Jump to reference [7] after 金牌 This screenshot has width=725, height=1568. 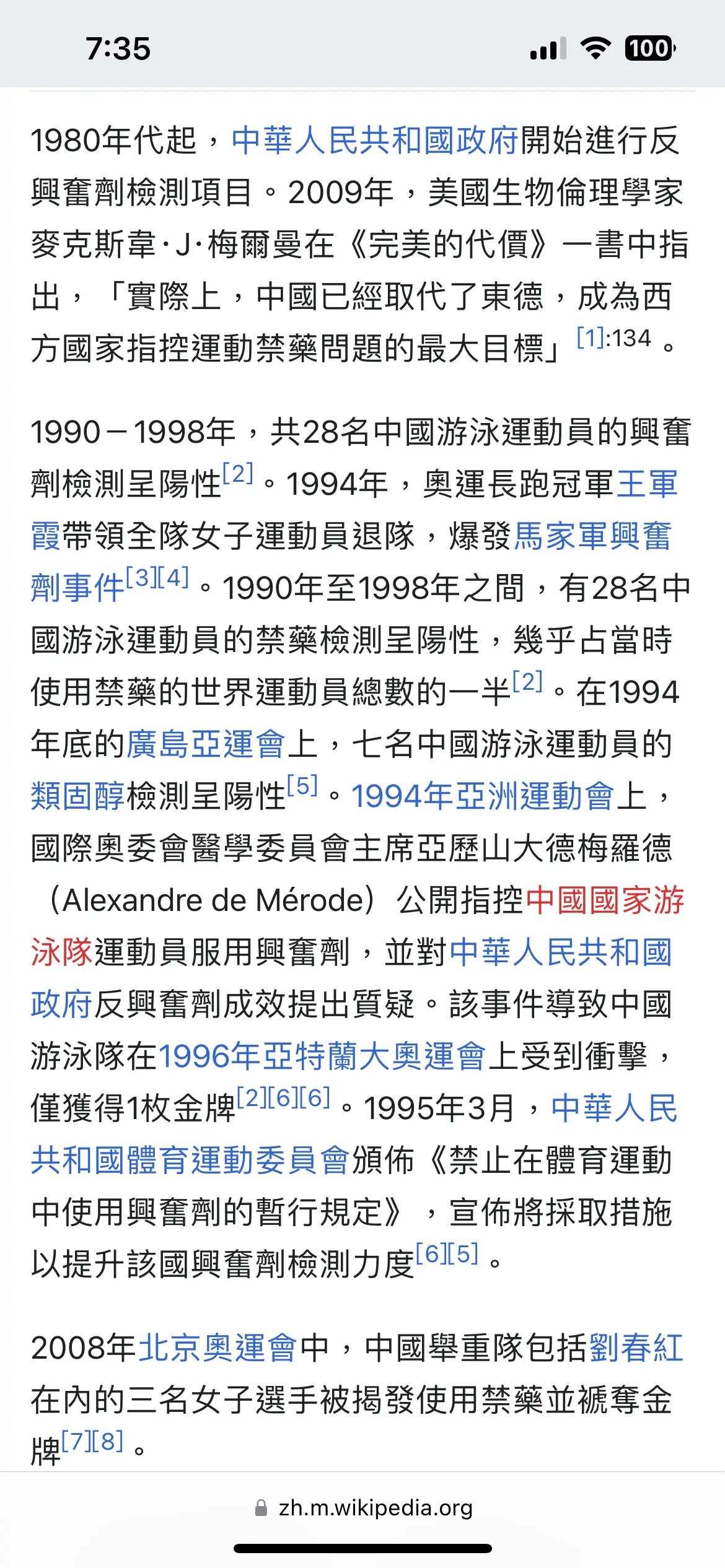(77, 1441)
